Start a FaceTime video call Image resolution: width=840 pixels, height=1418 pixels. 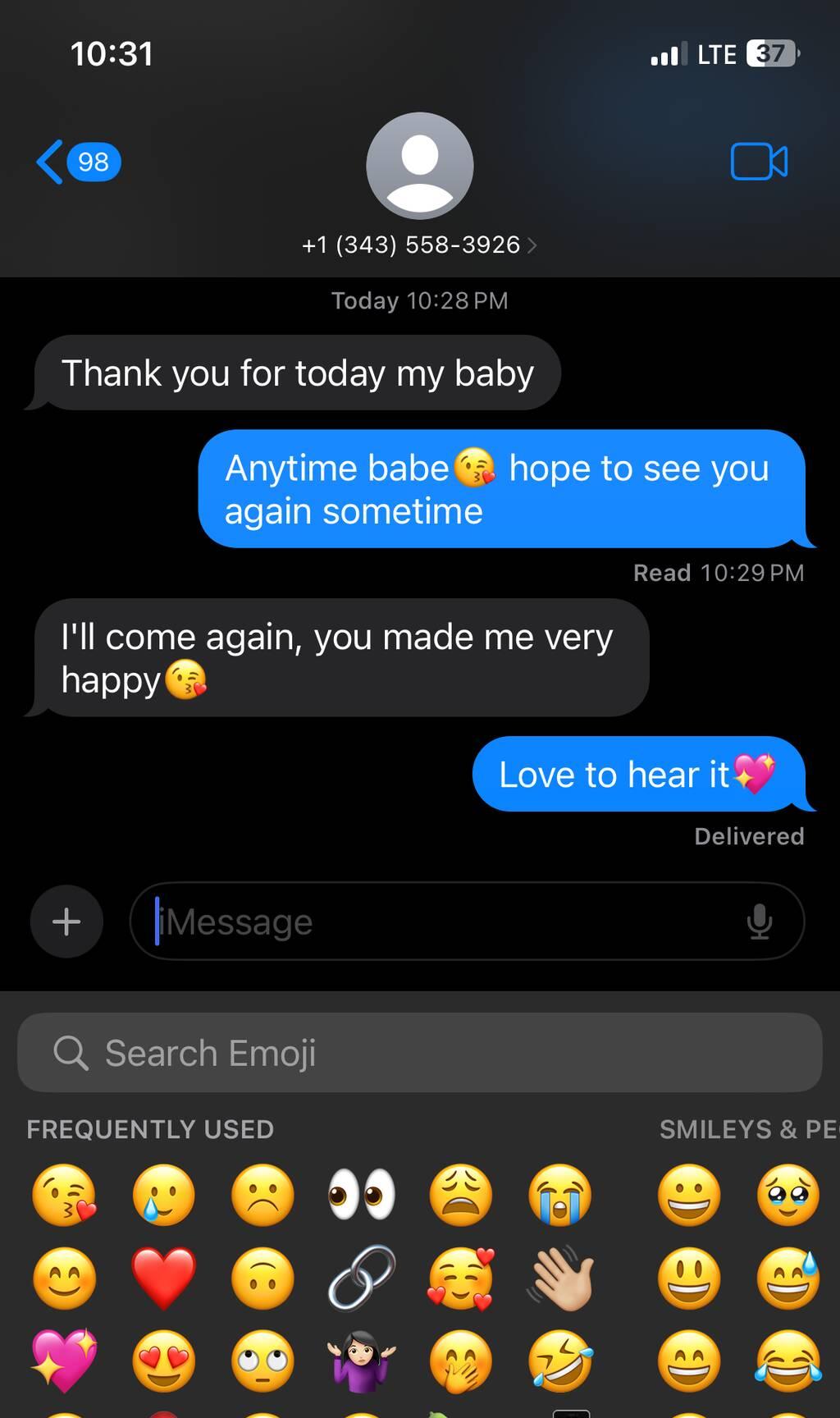(759, 162)
